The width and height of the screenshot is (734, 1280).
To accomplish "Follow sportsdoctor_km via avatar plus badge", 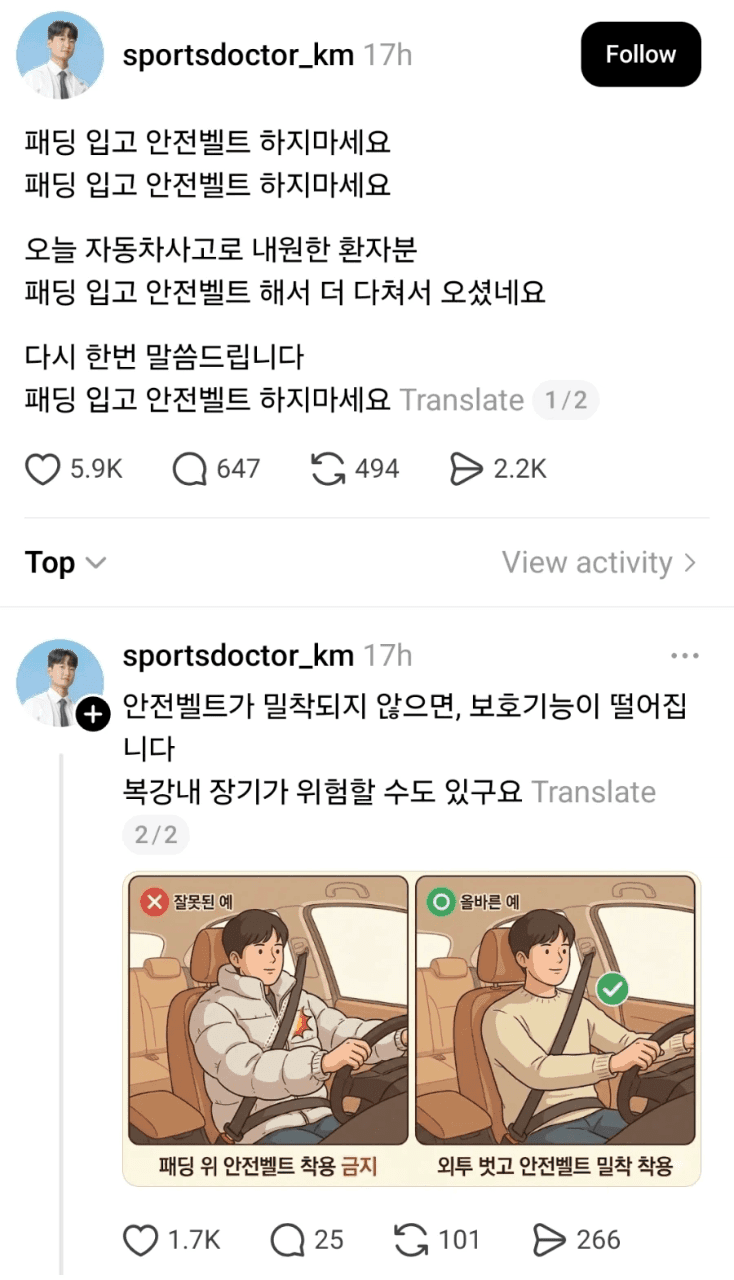I will click(93, 714).
